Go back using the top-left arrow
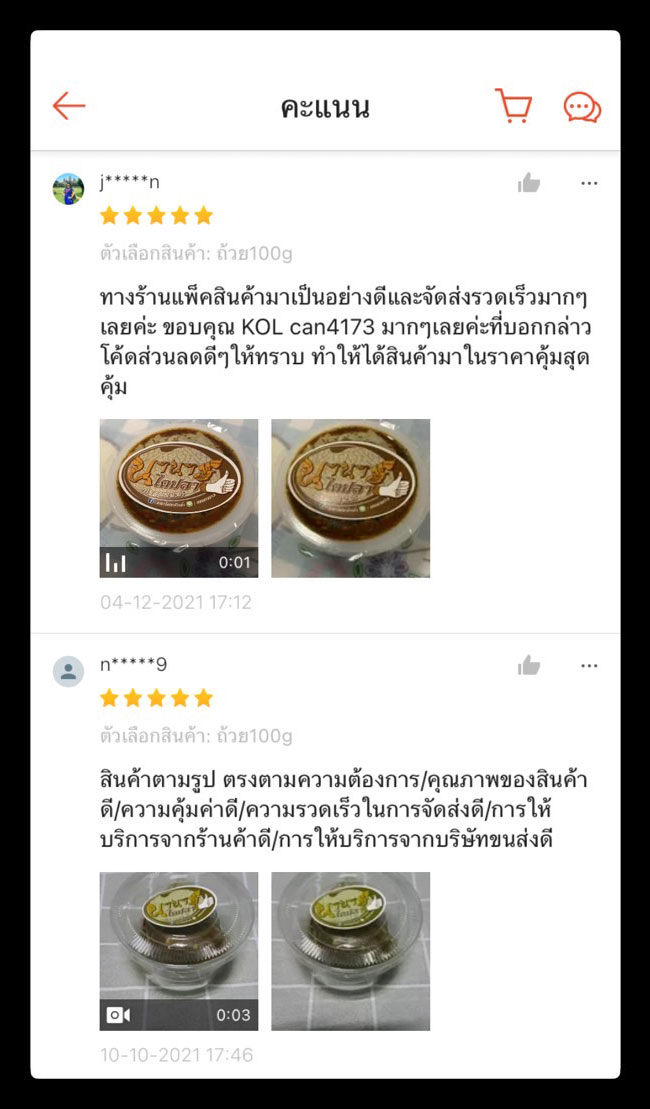 [69, 106]
